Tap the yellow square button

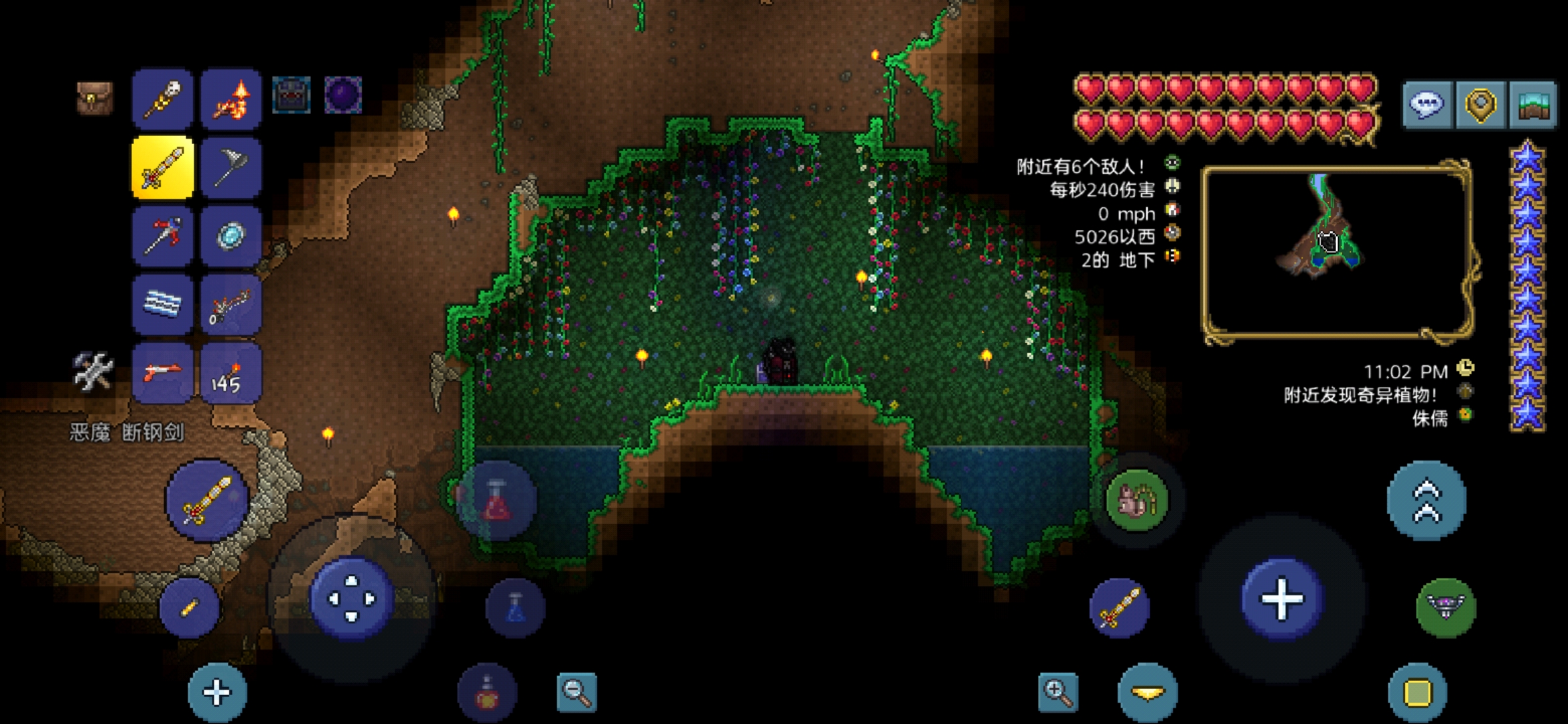[x=1417, y=692]
